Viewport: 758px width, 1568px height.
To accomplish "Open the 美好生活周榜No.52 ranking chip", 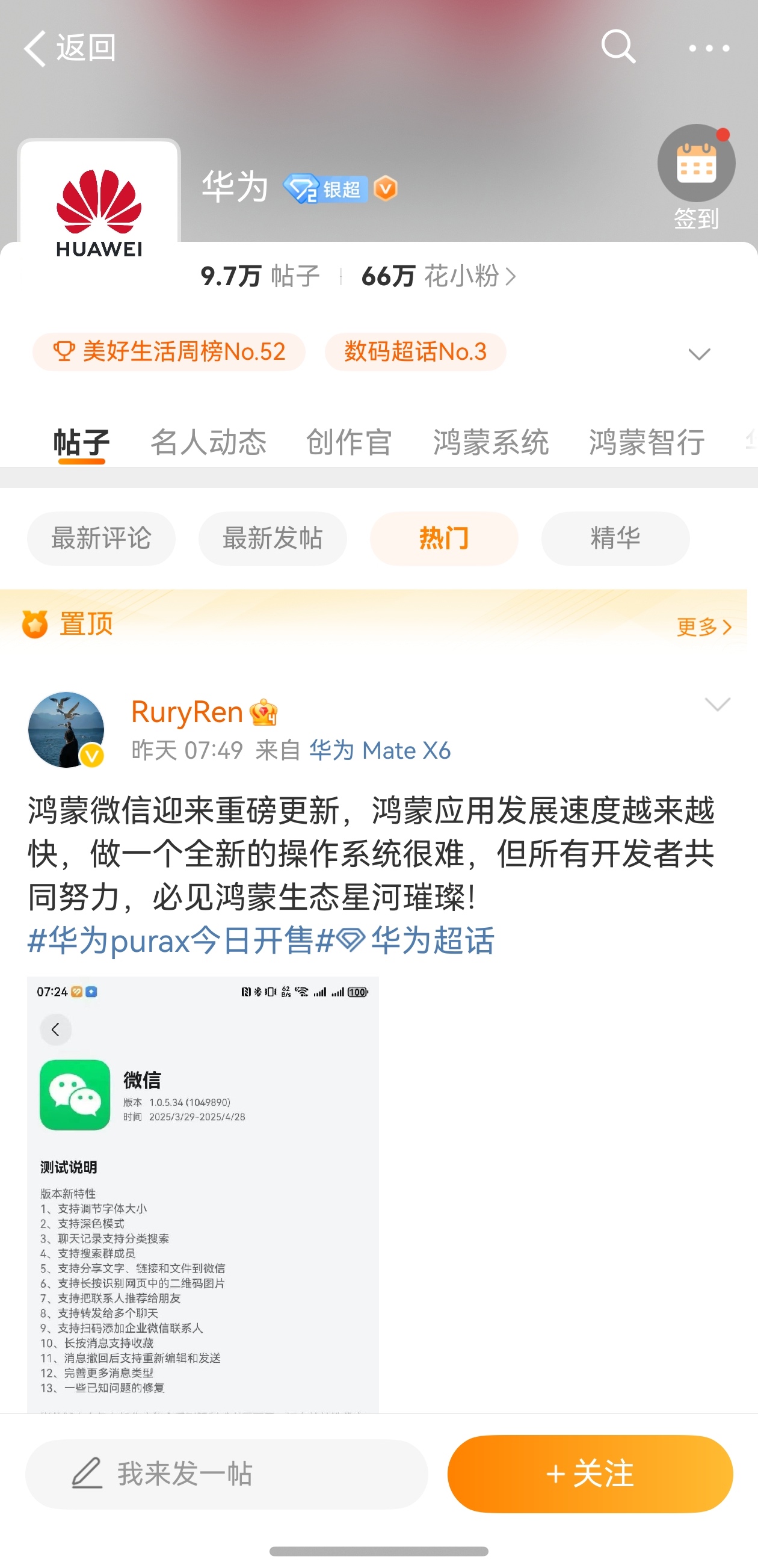I will coord(168,352).
